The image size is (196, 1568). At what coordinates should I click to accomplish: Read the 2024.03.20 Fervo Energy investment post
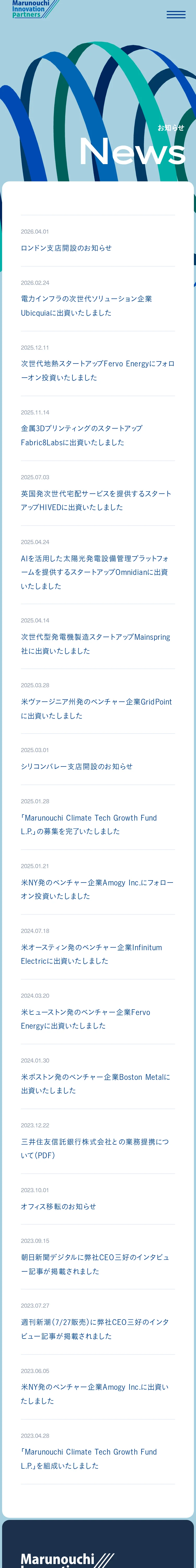[x=85, y=1018]
